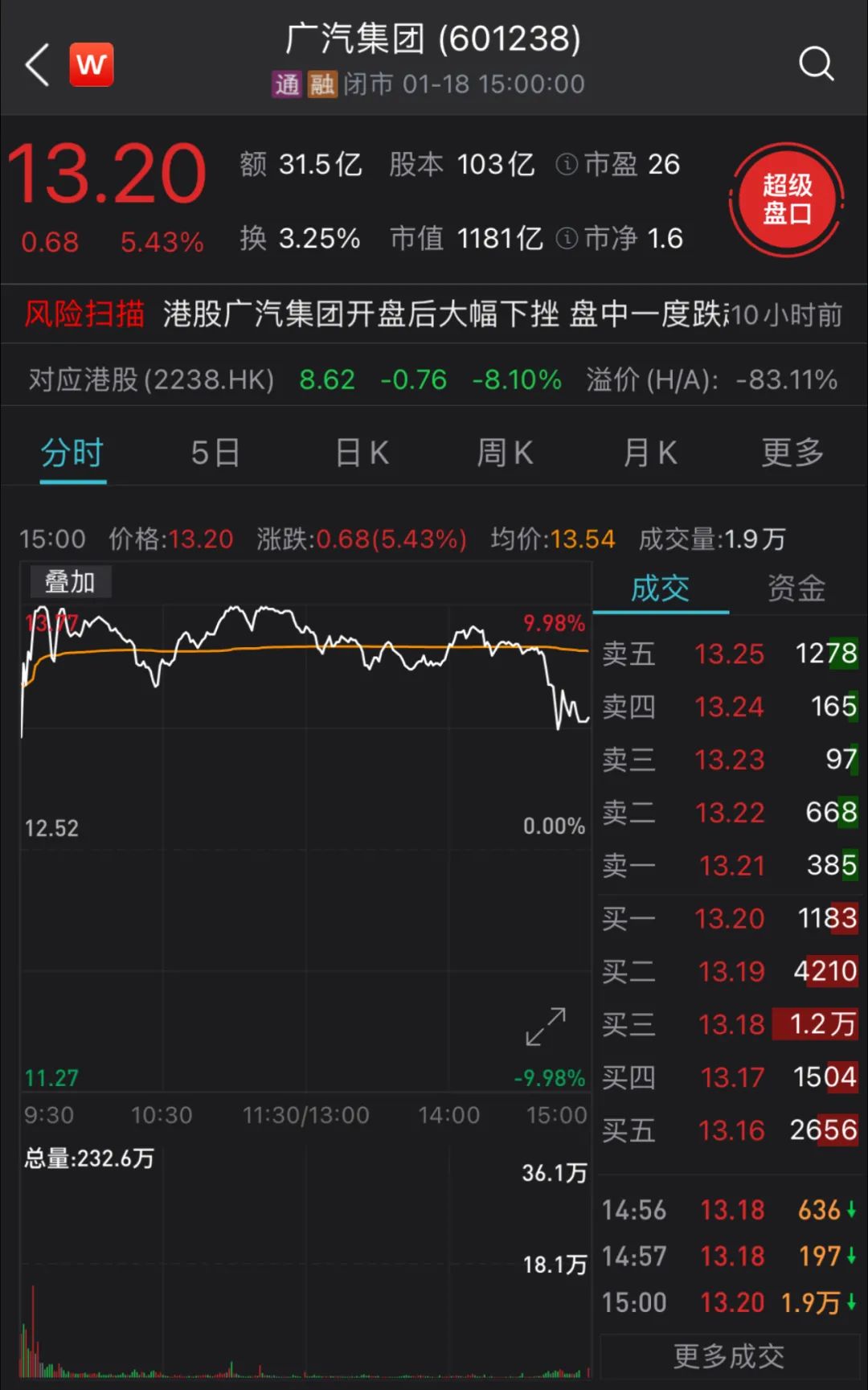
Task: Open the 更多 chart options tab
Action: 792,453
